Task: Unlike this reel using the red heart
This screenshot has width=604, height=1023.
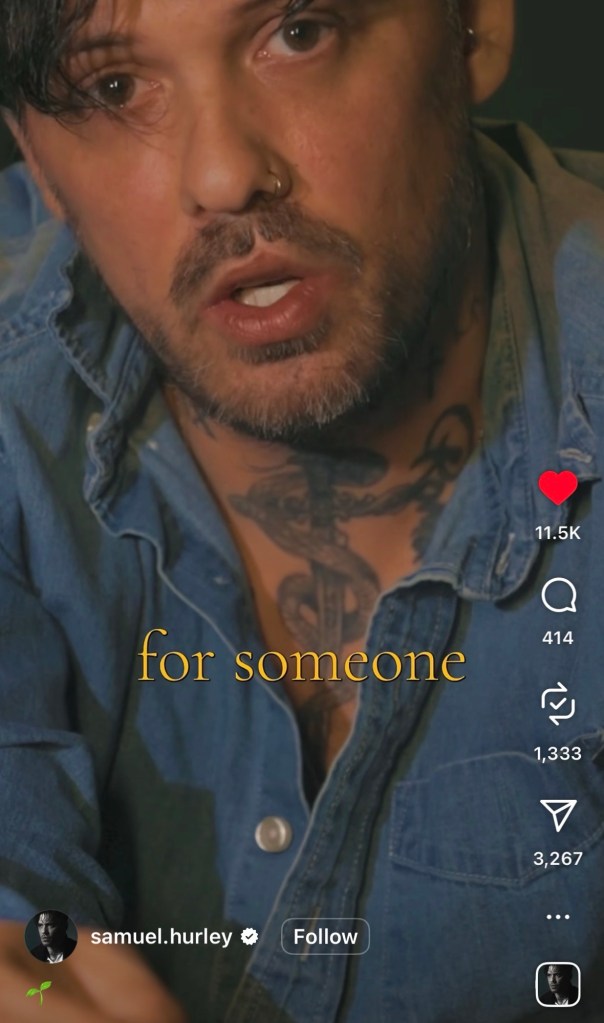Action: [x=558, y=488]
